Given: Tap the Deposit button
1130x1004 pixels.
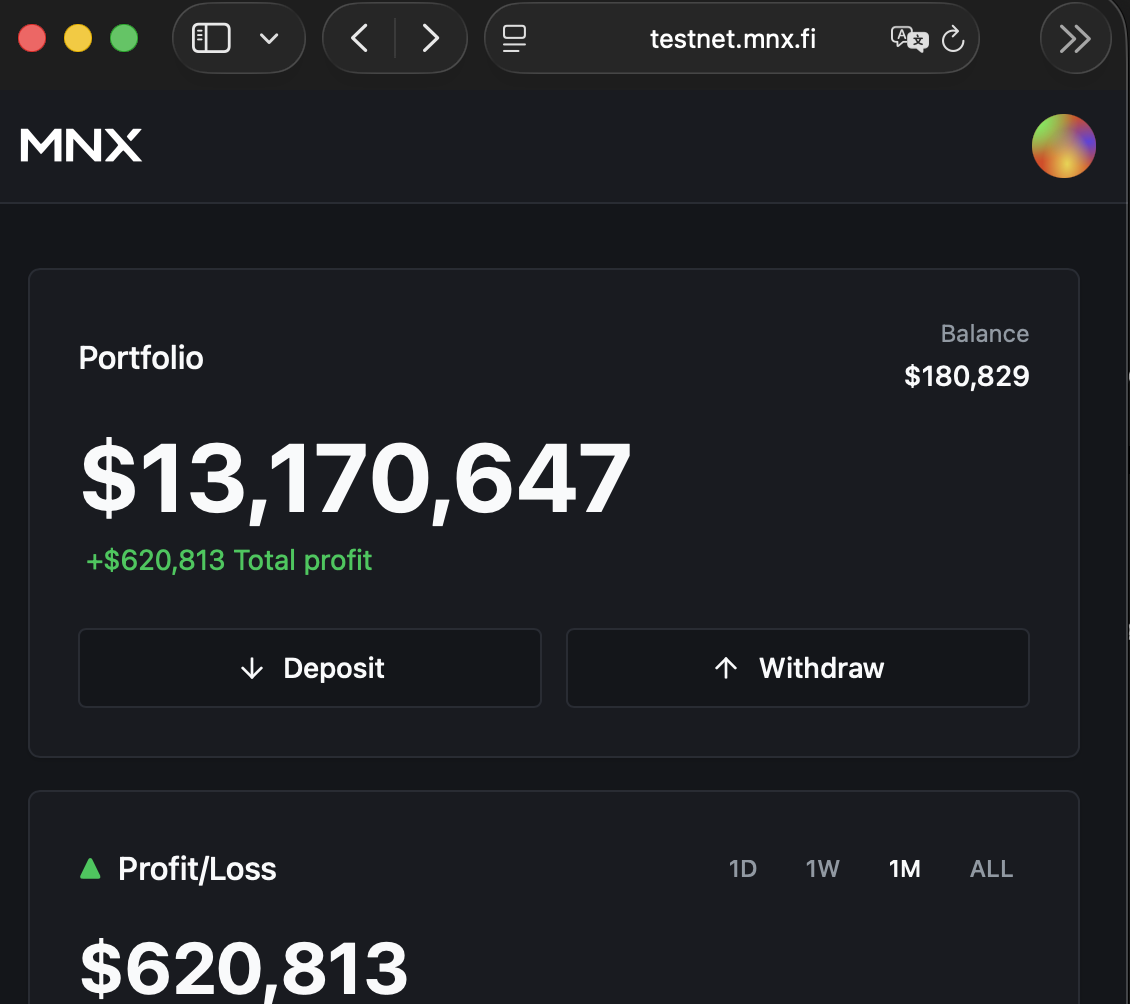Looking at the screenshot, I should [x=310, y=668].
